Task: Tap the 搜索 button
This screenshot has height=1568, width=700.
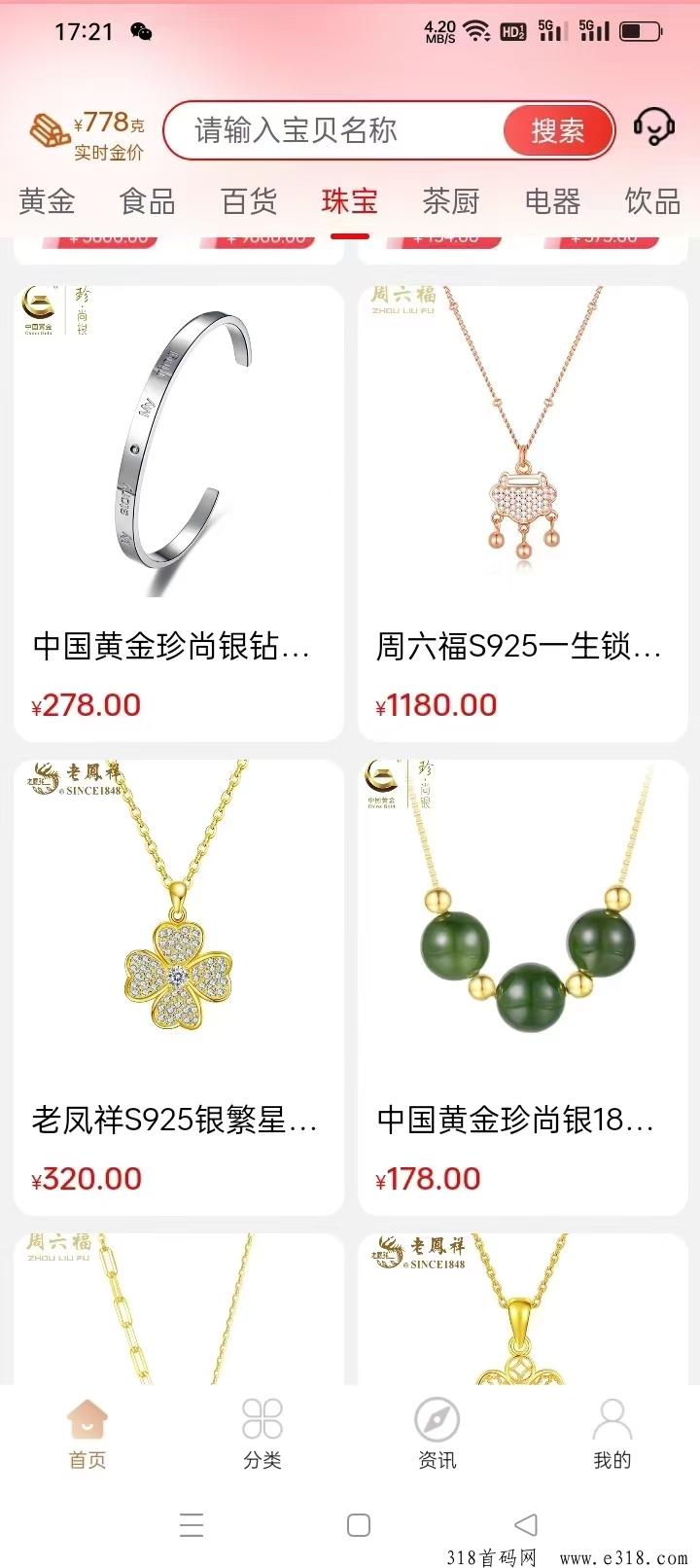Action: 558,130
